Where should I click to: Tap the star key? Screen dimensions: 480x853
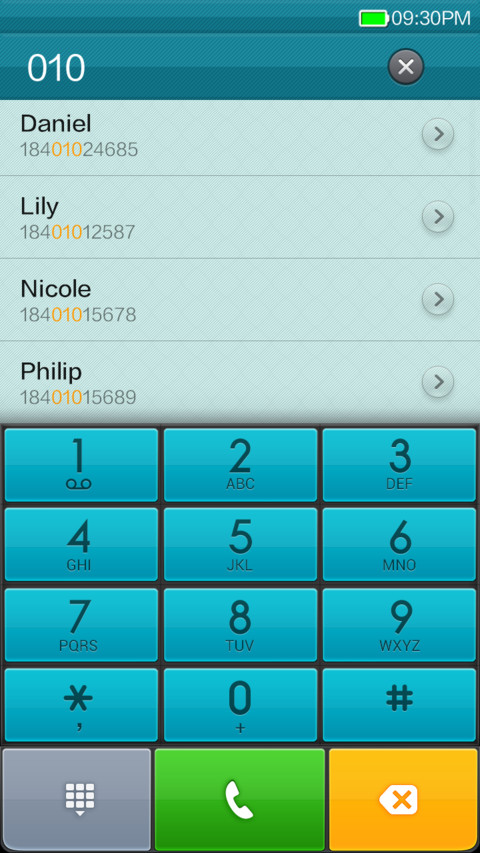[x=81, y=705]
